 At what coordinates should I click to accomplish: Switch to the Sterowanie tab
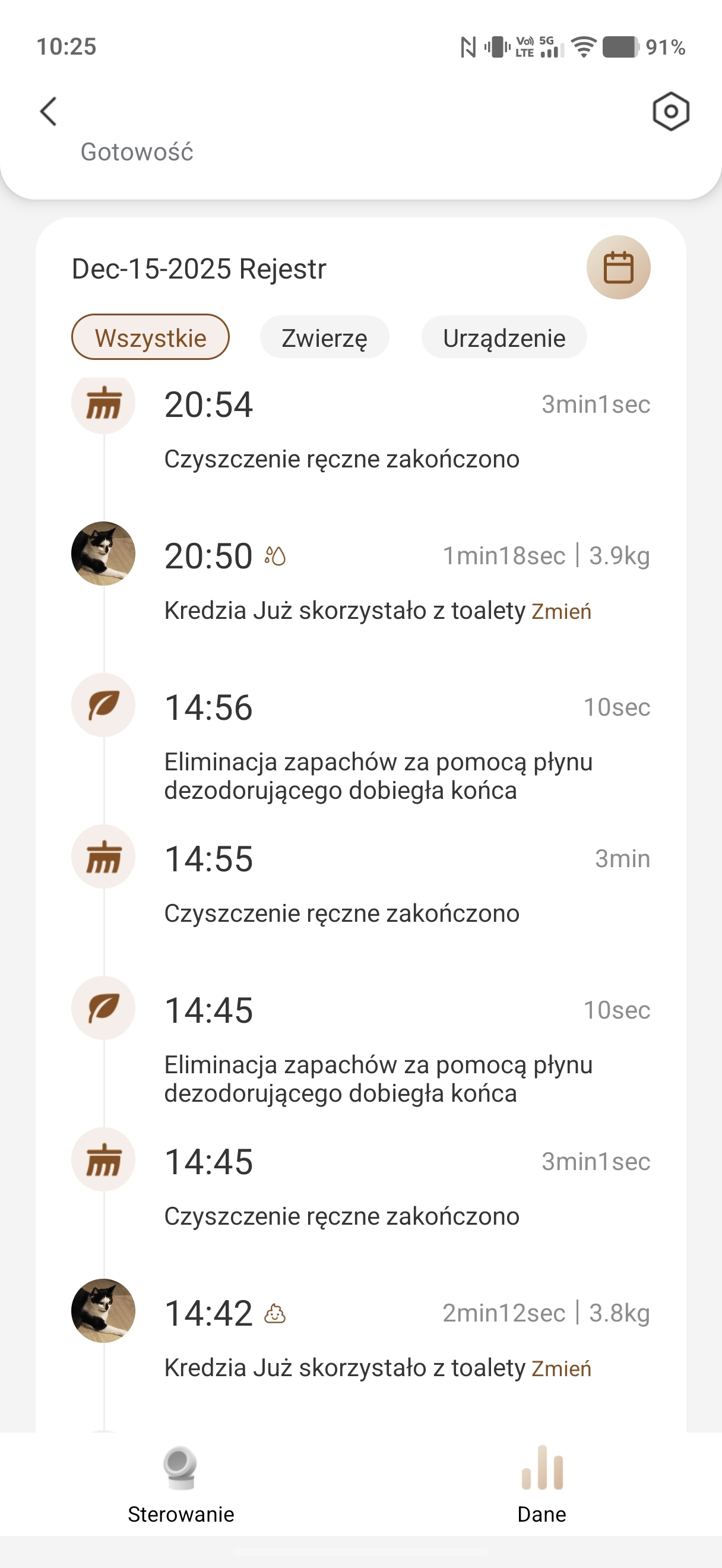[180, 1485]
